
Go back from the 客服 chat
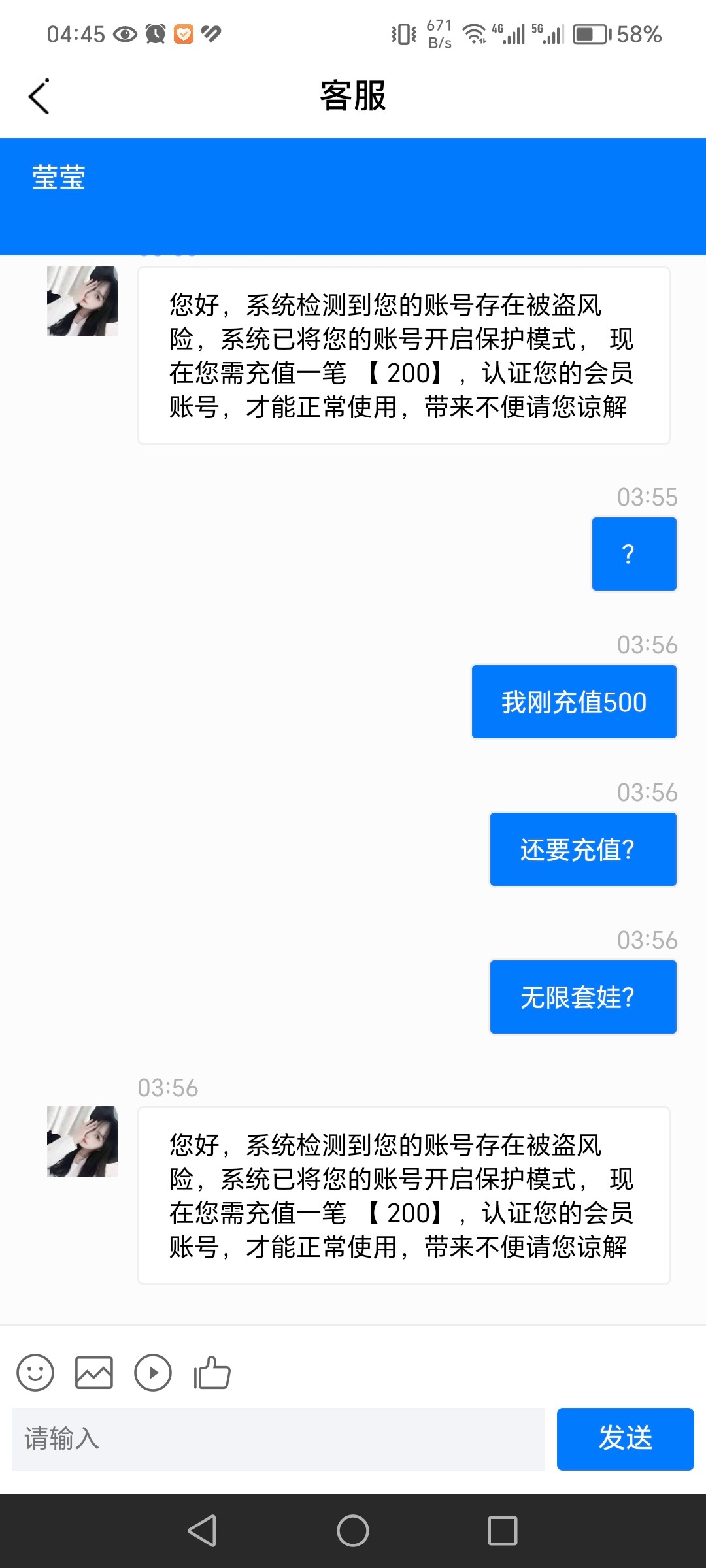39,97
